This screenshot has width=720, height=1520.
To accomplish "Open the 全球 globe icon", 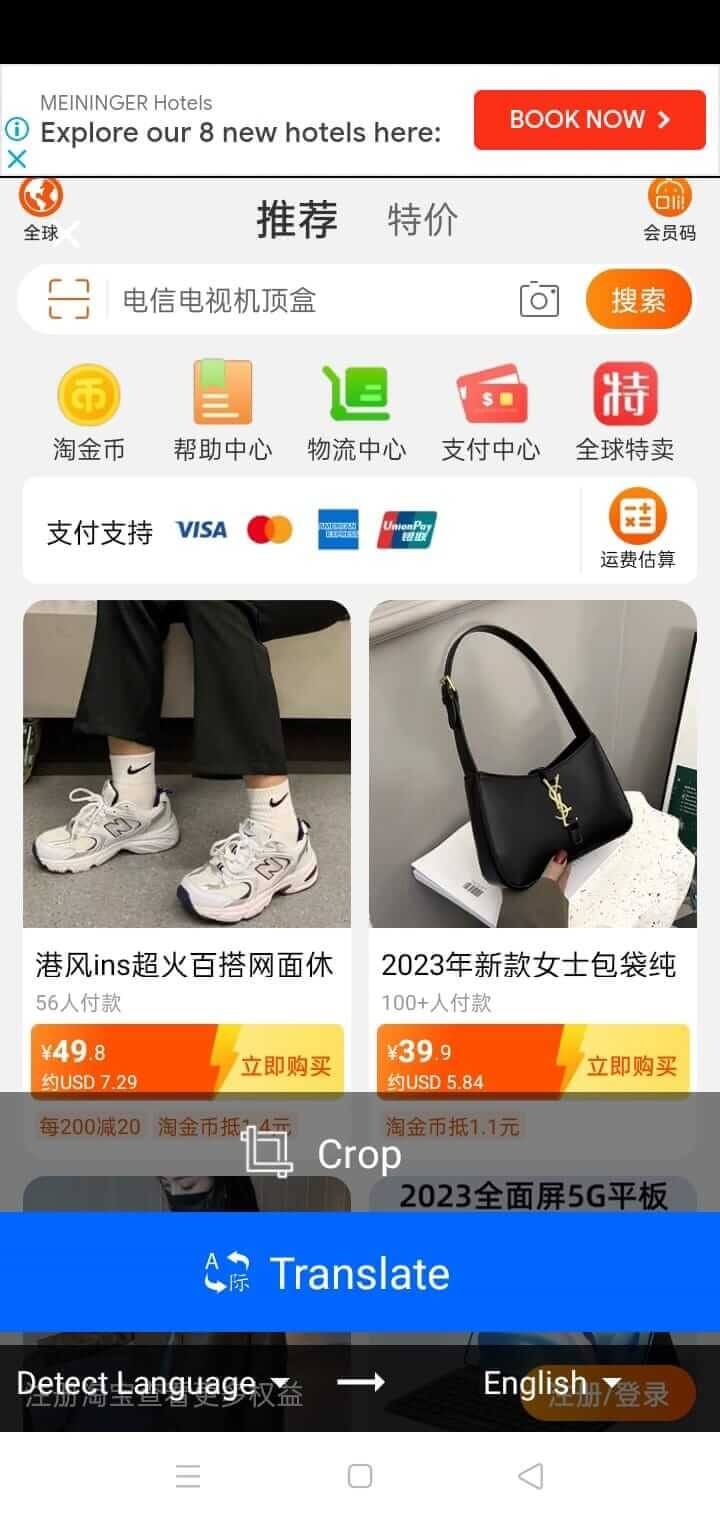I will click(x=41, y=207).
